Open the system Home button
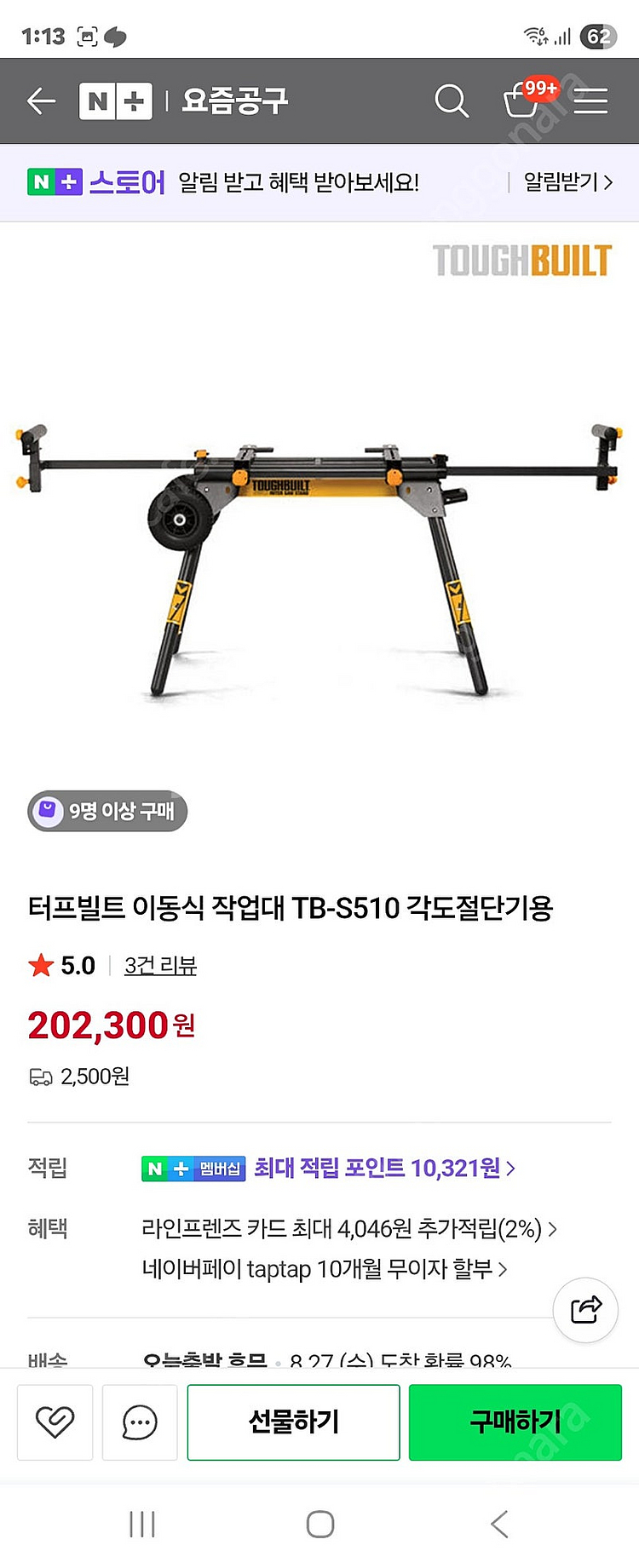This screenshot has height=1568, width=639. (x=319, y=1525)
